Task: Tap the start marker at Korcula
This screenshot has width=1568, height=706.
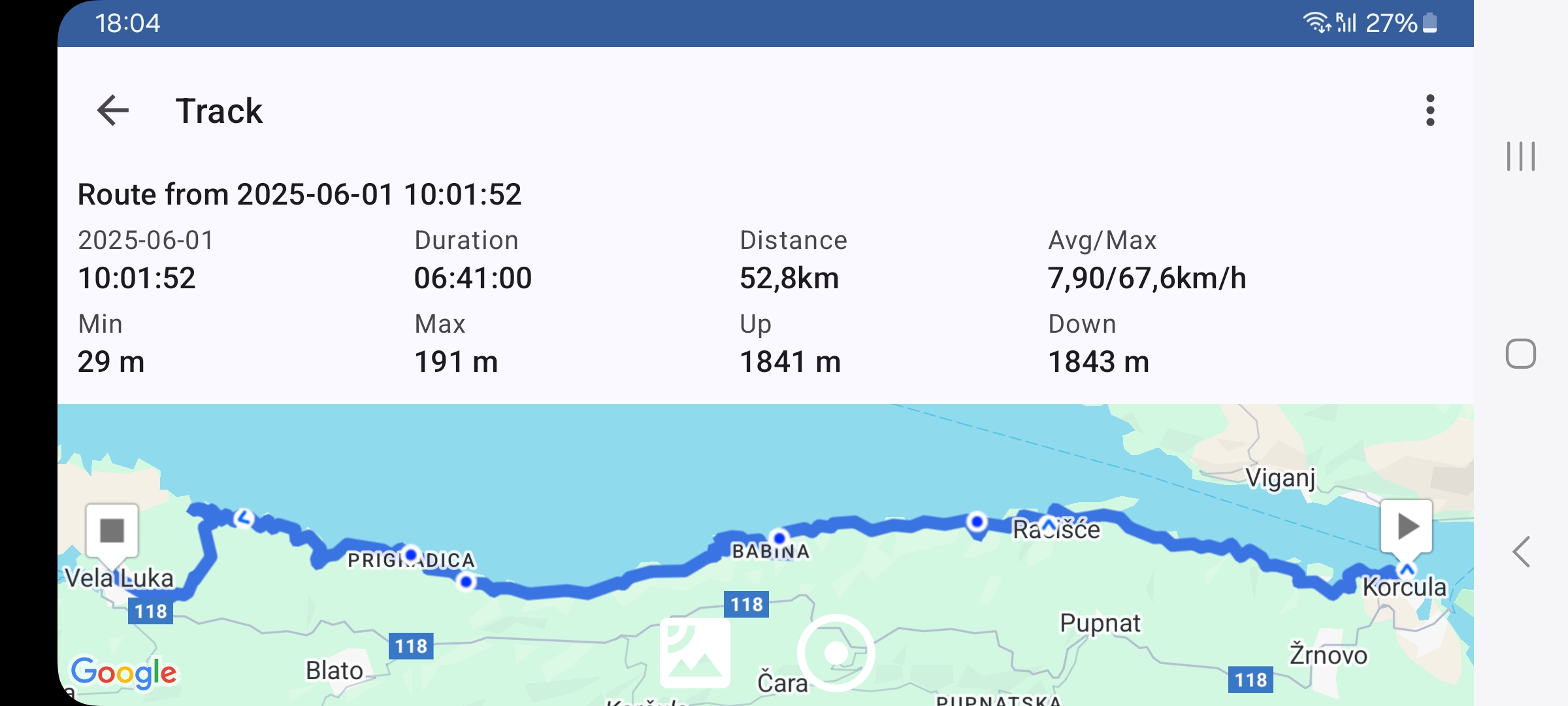Action: click(1406, 527)
